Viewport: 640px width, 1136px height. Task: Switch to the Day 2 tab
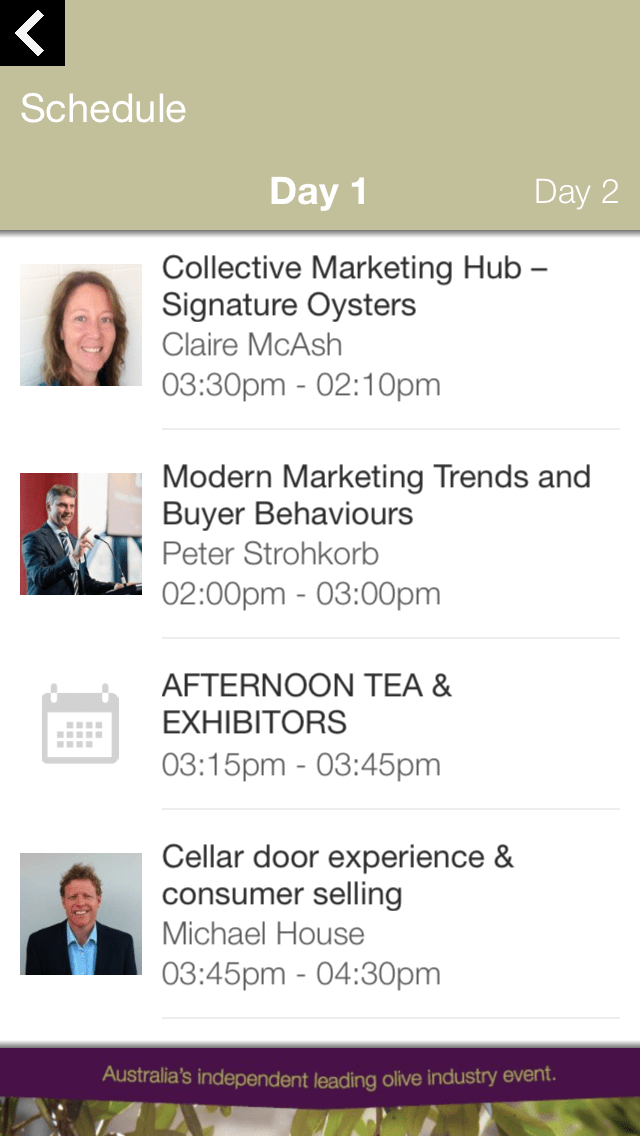point(576,192)
